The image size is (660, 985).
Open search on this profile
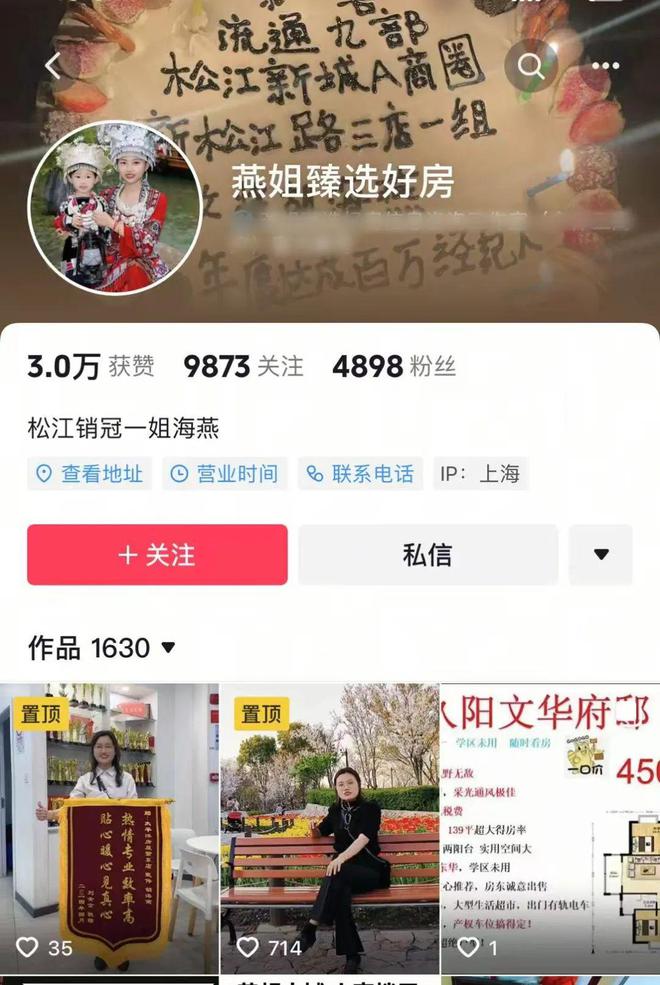click(531, 66)
